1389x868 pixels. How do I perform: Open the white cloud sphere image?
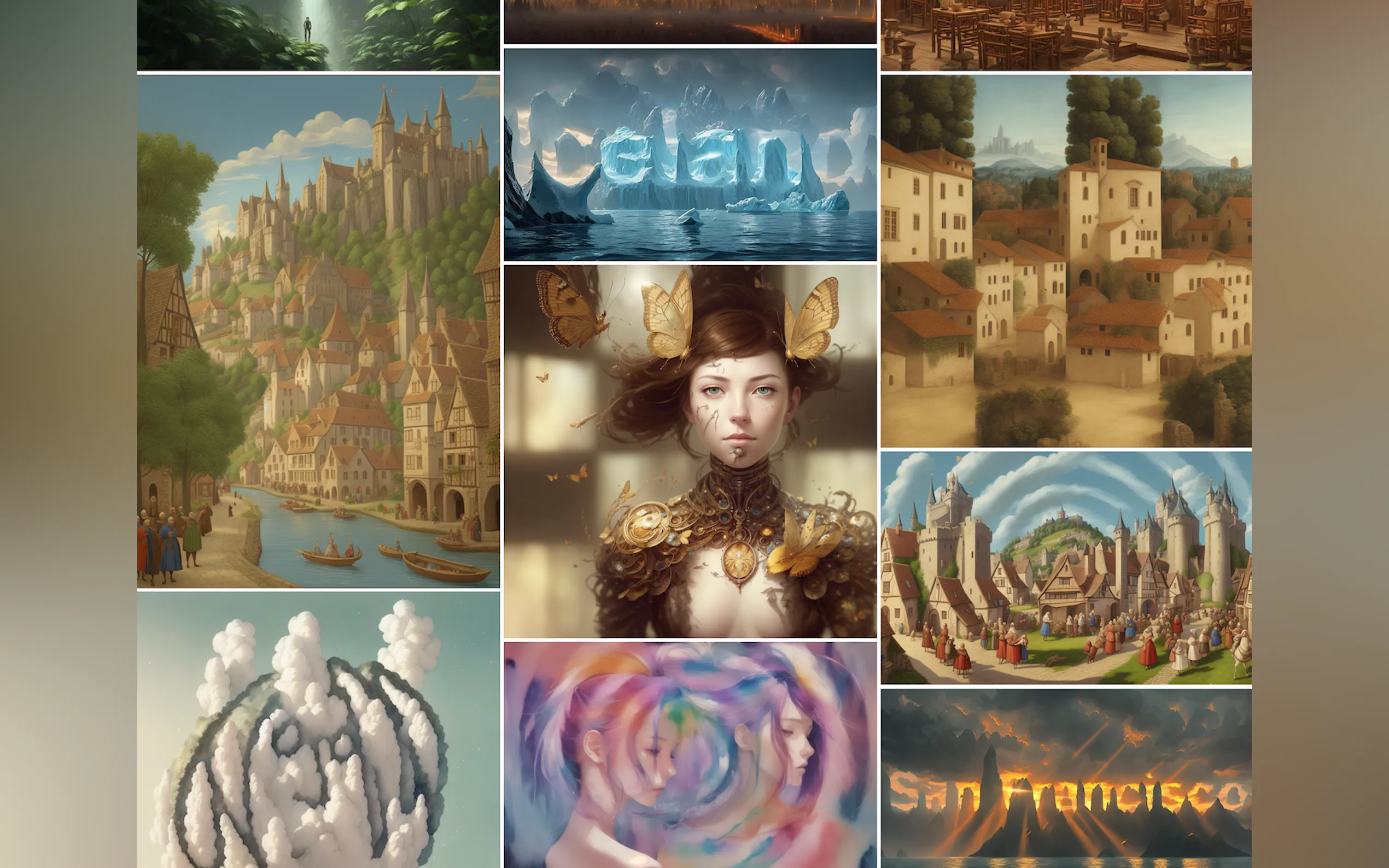pos(318,730)
